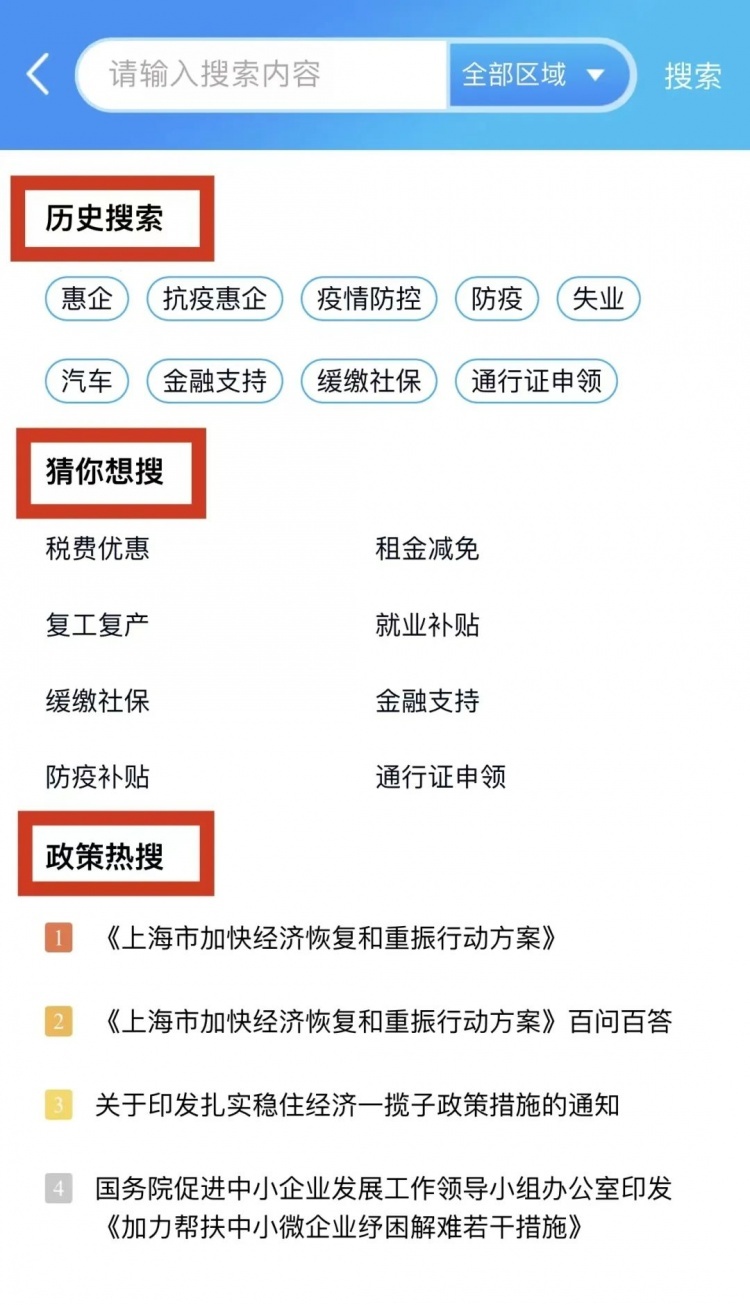Tap suggested search 租金减免

coord(428,549)
